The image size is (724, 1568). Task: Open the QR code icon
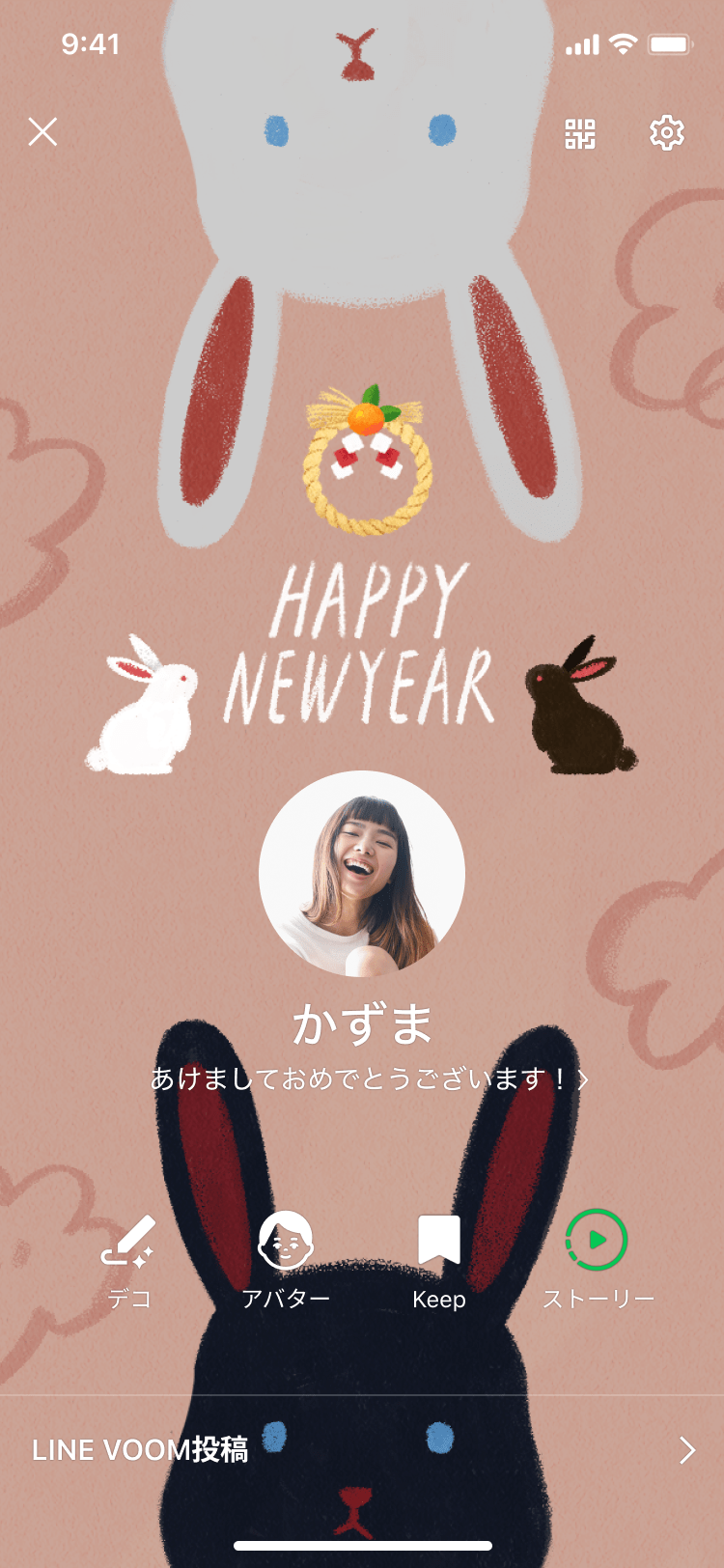point(579,133)
